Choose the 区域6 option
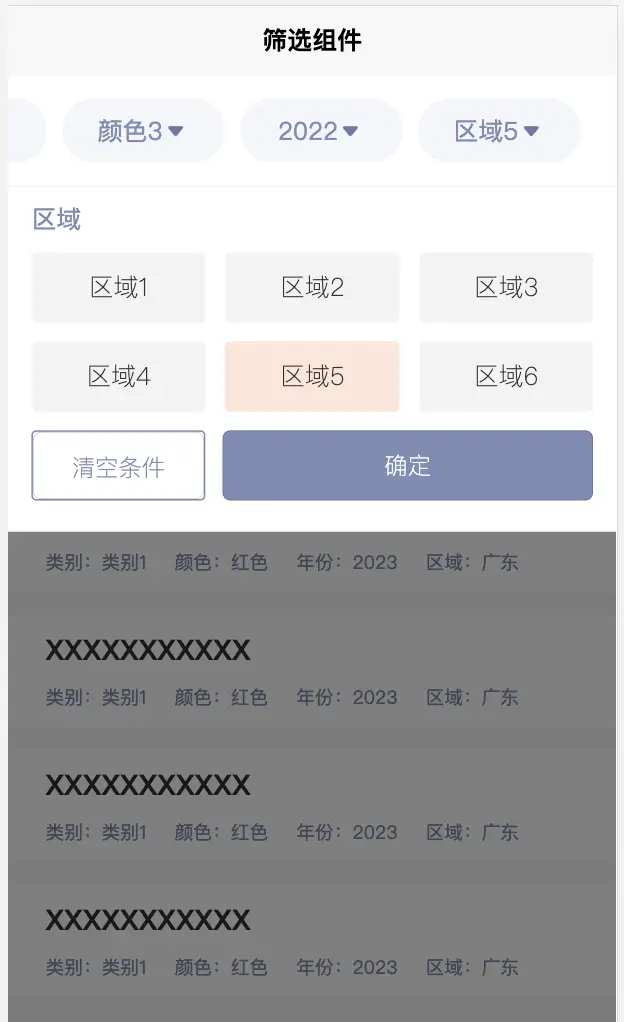The height and width of the screenshot is (1022, 624). tap(506, 376)
